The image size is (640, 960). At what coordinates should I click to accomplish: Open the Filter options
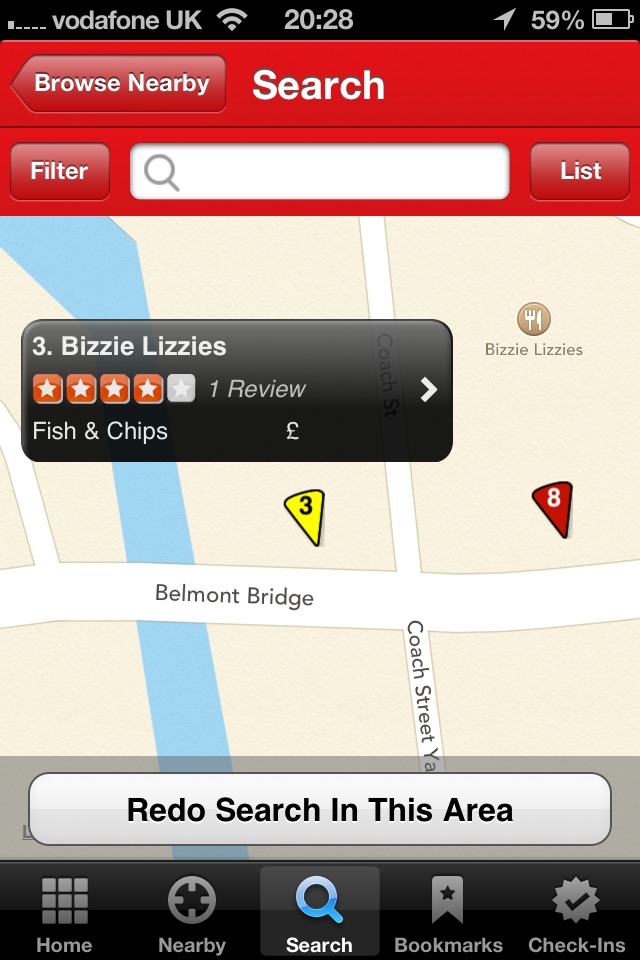(x=59, y=171)
